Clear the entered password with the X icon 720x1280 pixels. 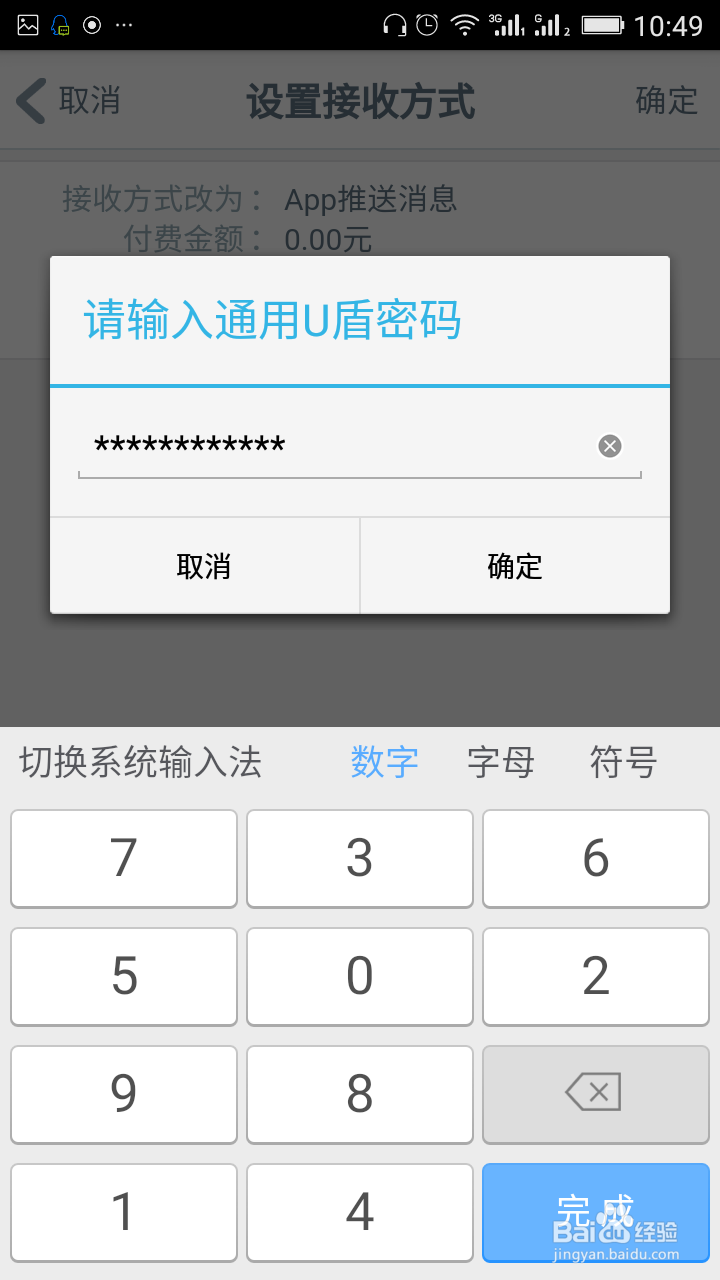[x=609, y=446]
